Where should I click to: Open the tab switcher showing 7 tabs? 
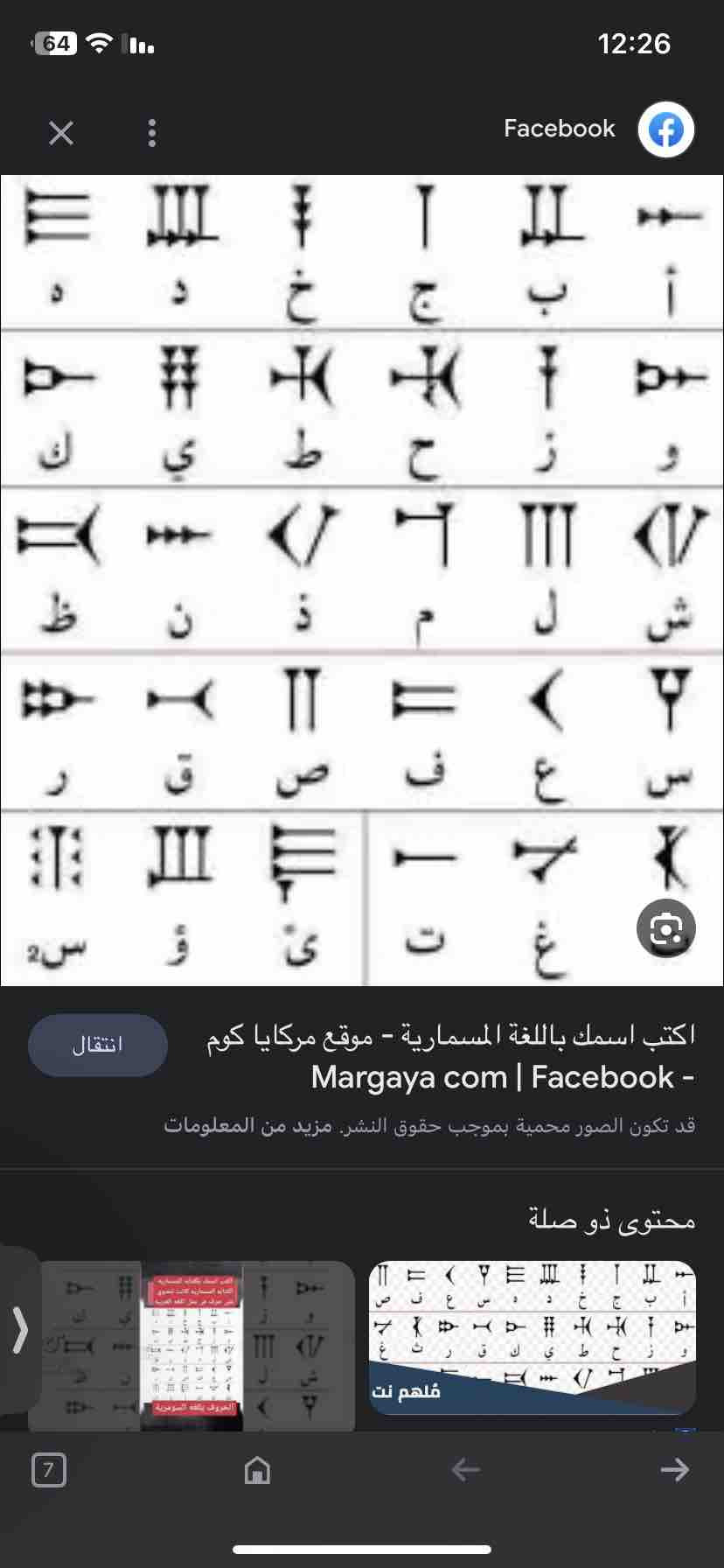coord(49,1470)
